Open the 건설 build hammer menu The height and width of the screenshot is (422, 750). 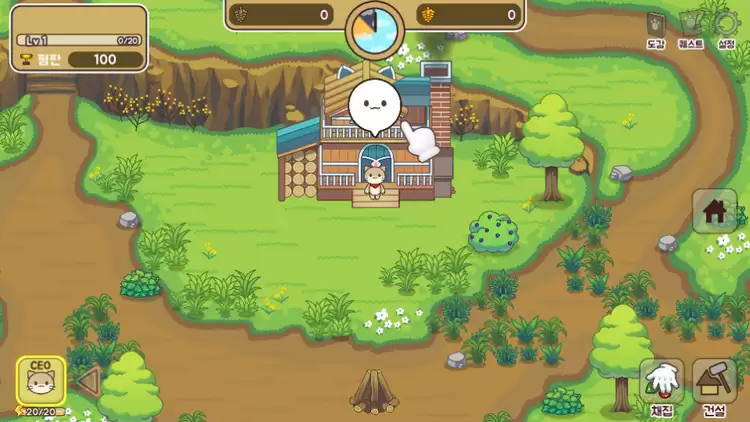(714, 384)
